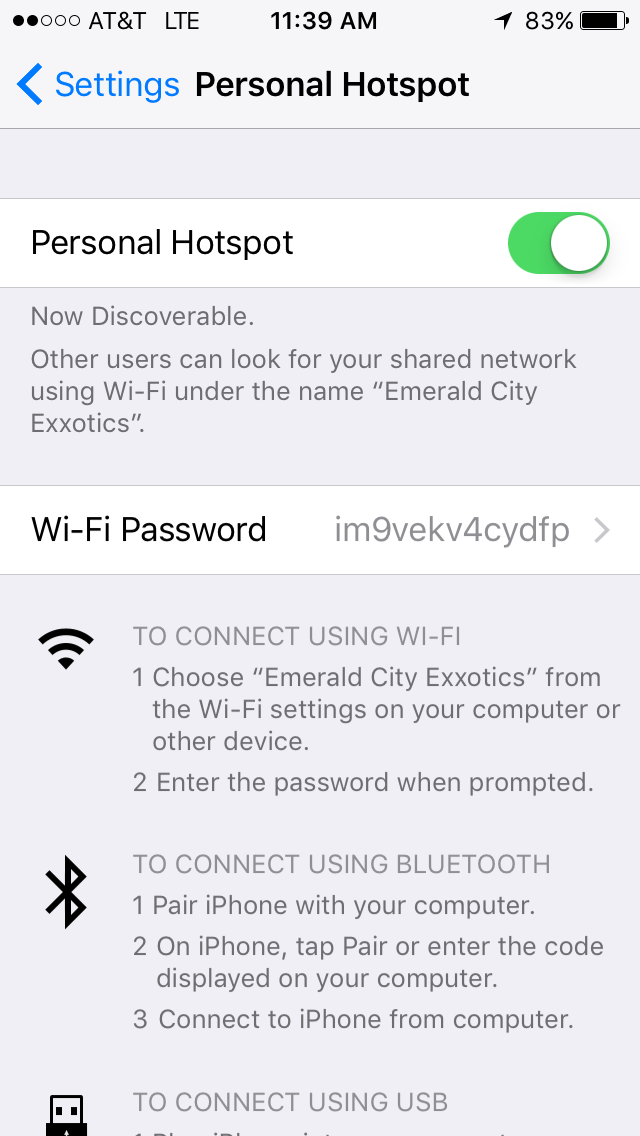Screen dimensions: 640x1136
Task: Go back to Settings
Action: point(98,85)
